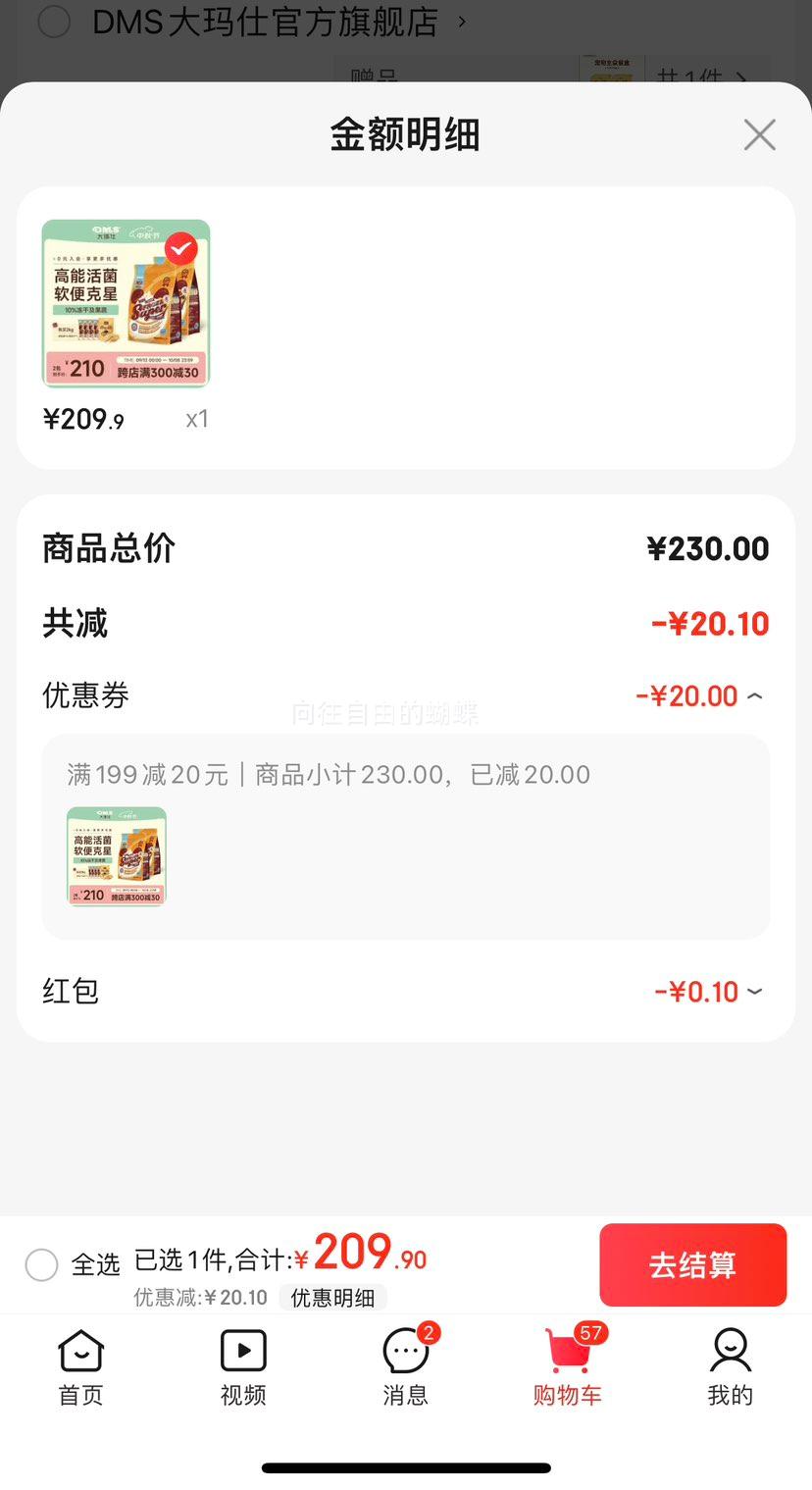Open the 视频 video tab icon
Screen dimensions: 812x1490
pos(242,1351)
